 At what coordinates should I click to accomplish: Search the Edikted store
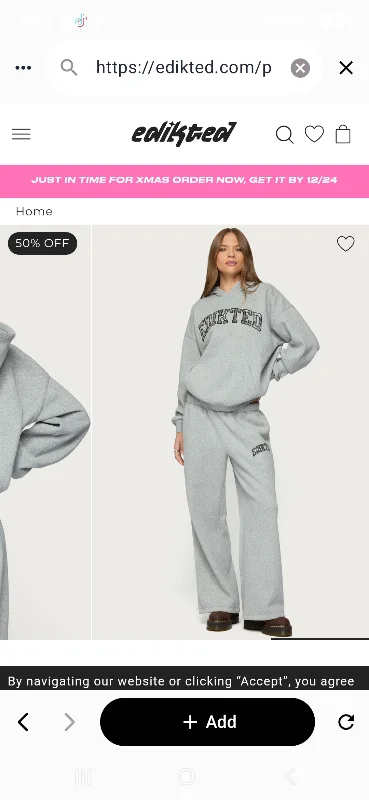284,135
